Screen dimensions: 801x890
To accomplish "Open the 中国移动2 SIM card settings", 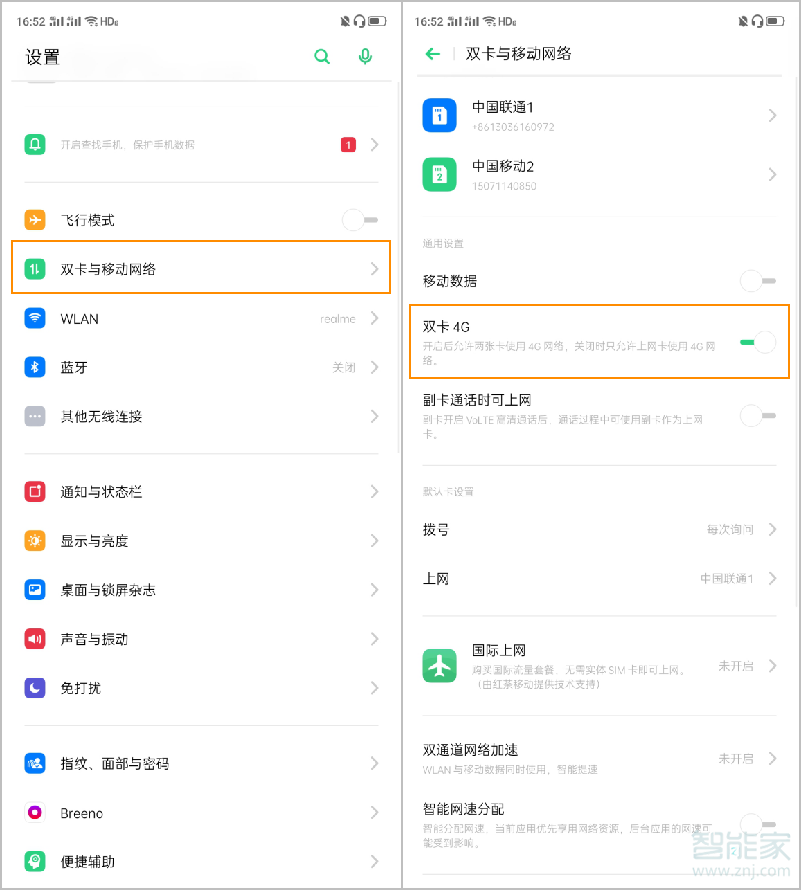I will click(x=600, y=175).
